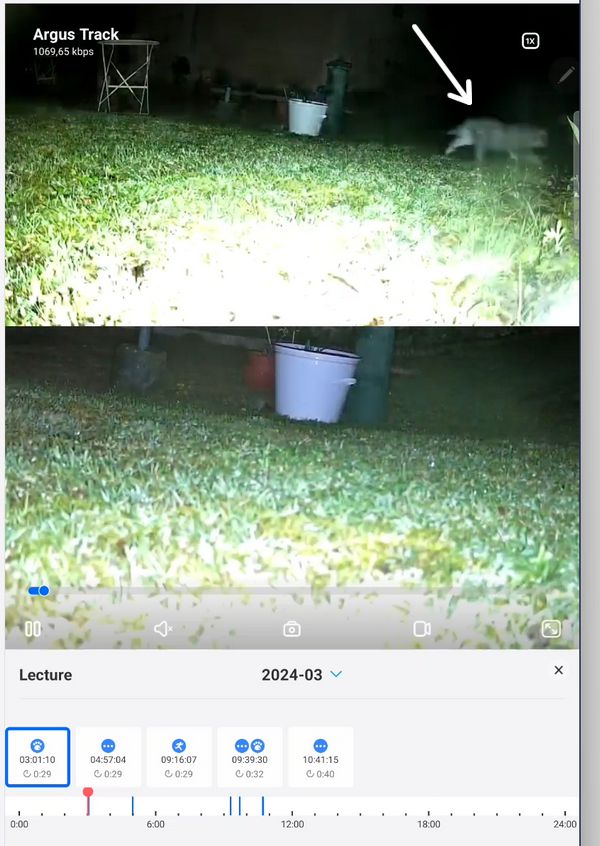This screenshot has height=846, width=600.
Task: Open the 09:39:30 recording
Action: (249, 757)
